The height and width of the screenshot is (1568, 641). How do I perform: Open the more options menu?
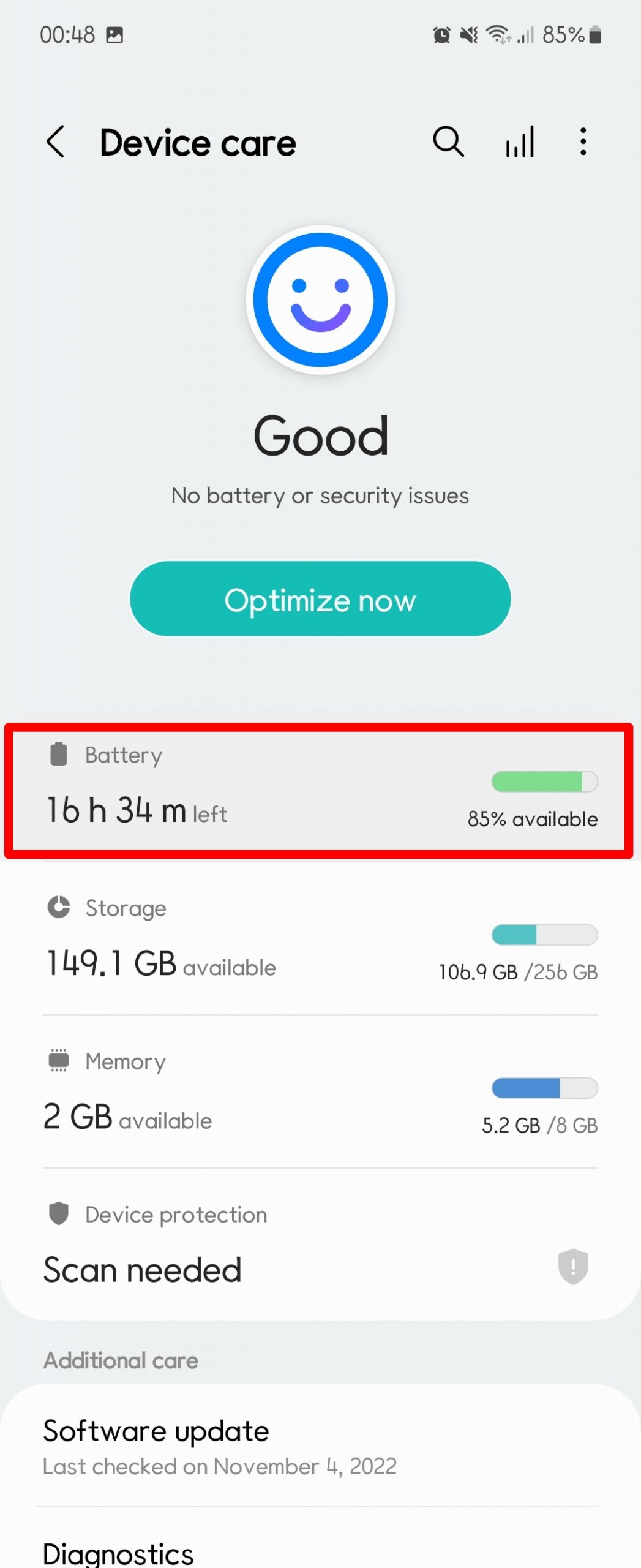pyautogui.click(x=583, y=142)
